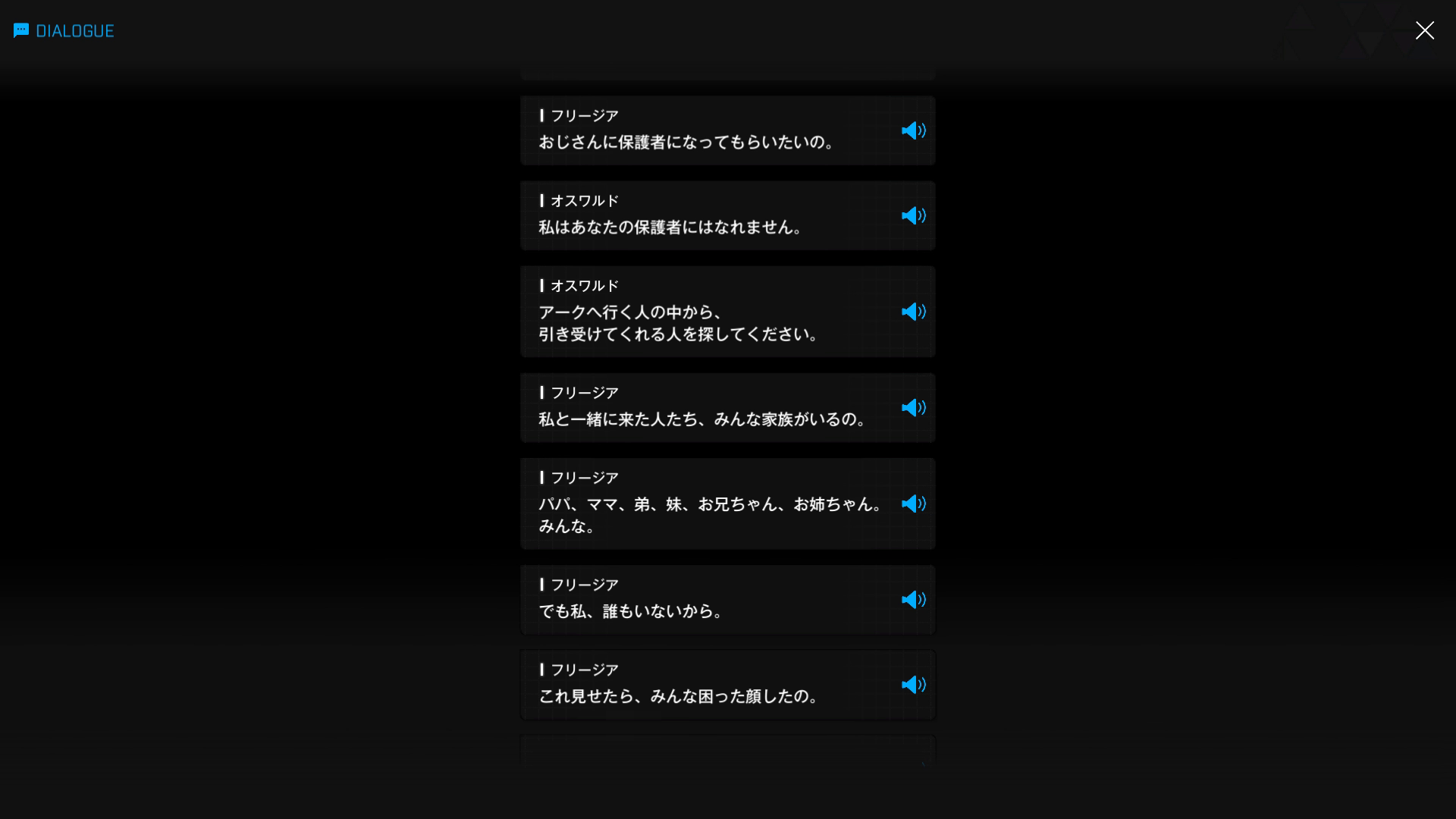Image resolution: width=1456 pixels, height=819 pixels.
Task: Play voice for でも私、誰もいないから
Action: pos(913,600)
